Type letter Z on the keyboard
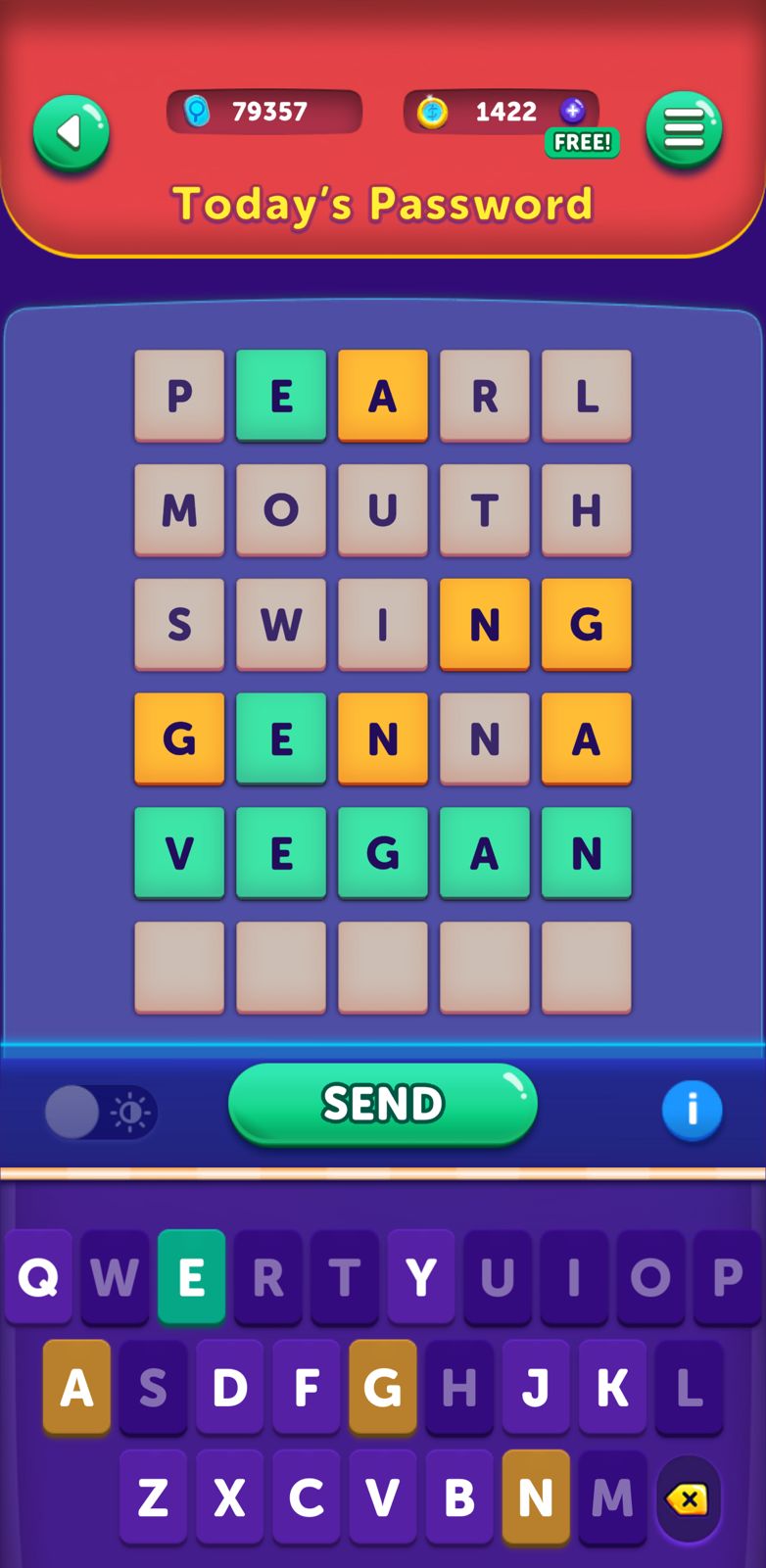766x1568 pixels. pos(153,1497)
